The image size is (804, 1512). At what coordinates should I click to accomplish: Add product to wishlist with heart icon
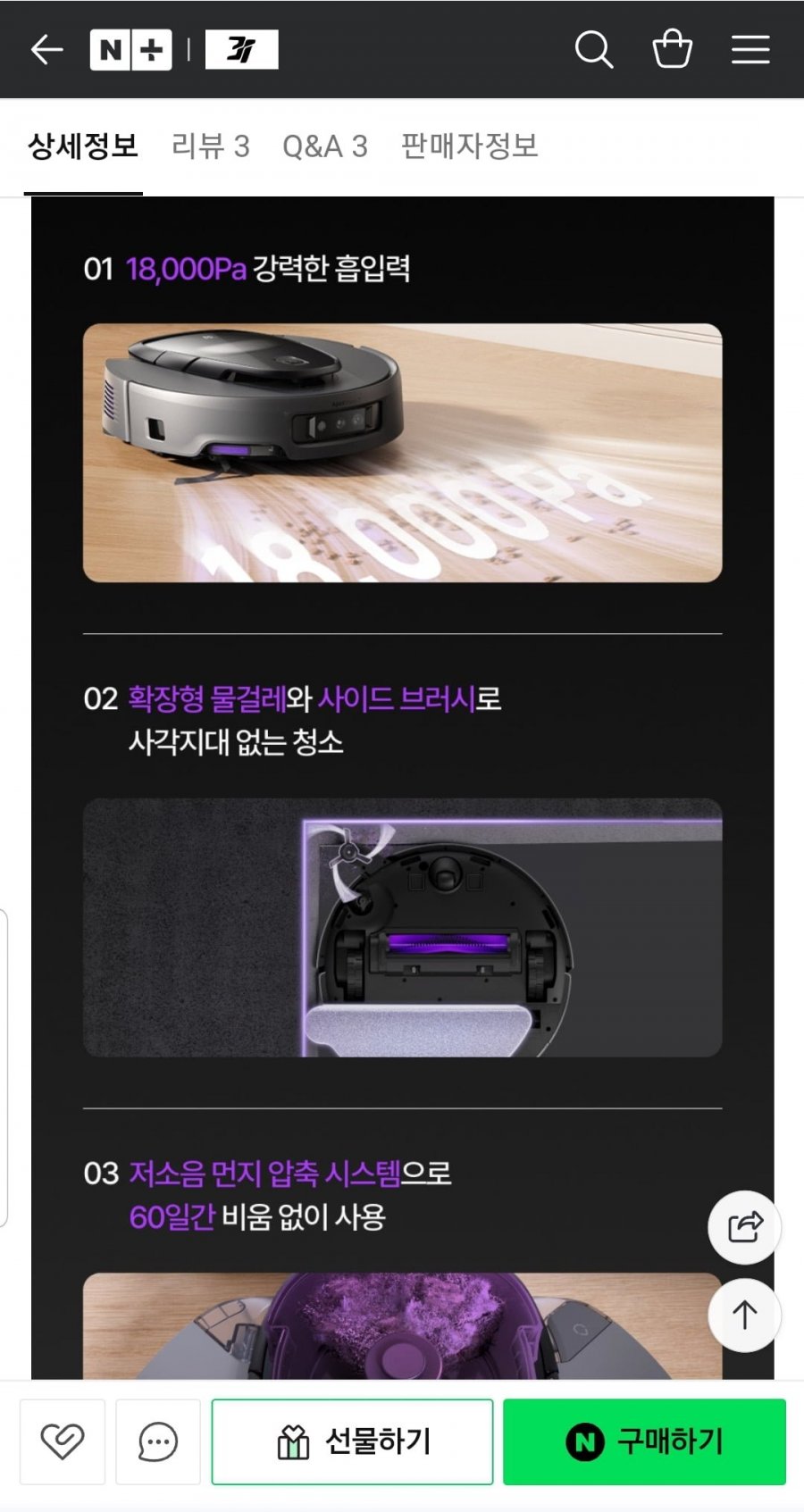click(x=63, y=1441)
